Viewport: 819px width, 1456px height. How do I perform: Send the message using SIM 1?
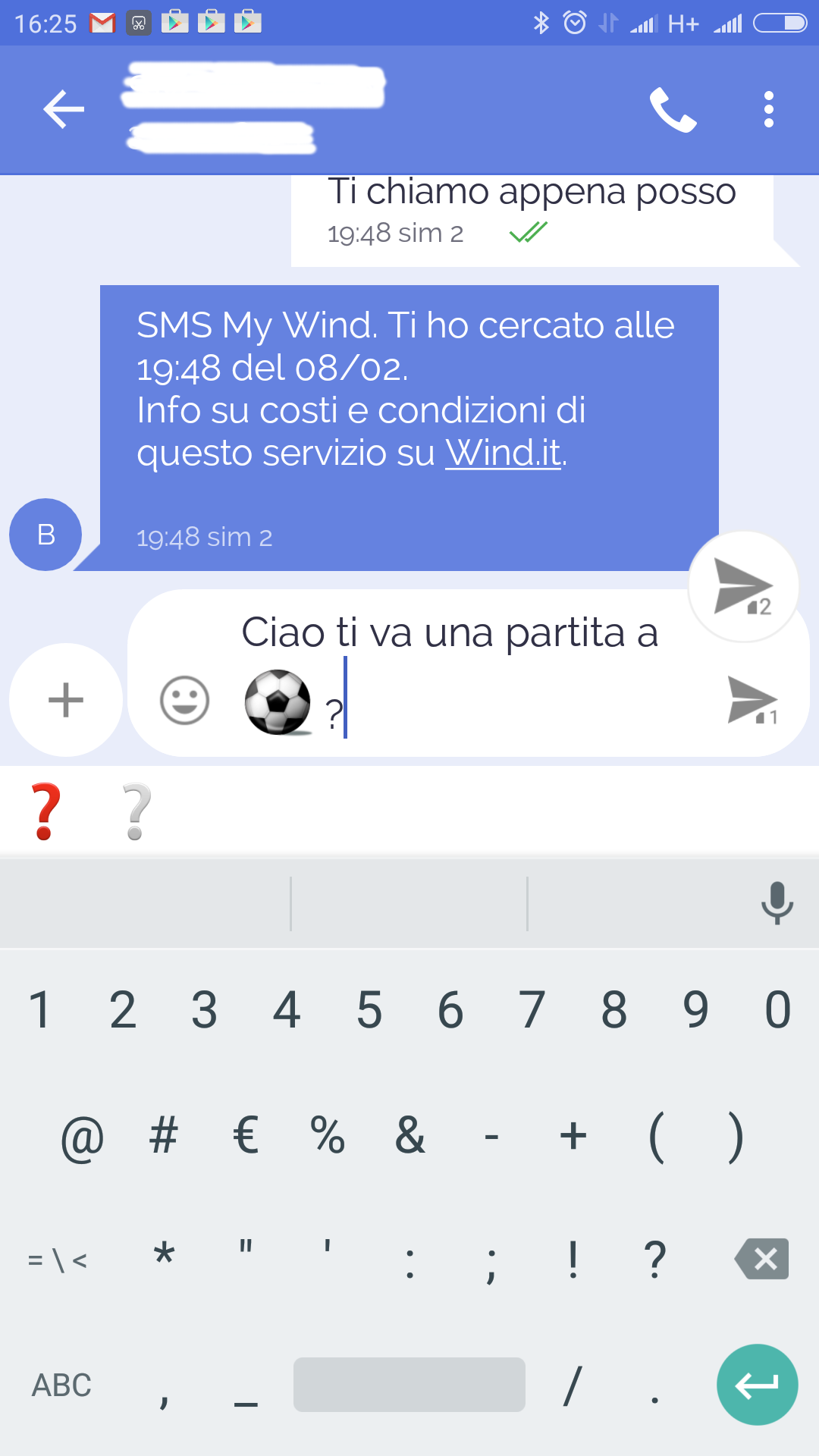coord(752,699)
